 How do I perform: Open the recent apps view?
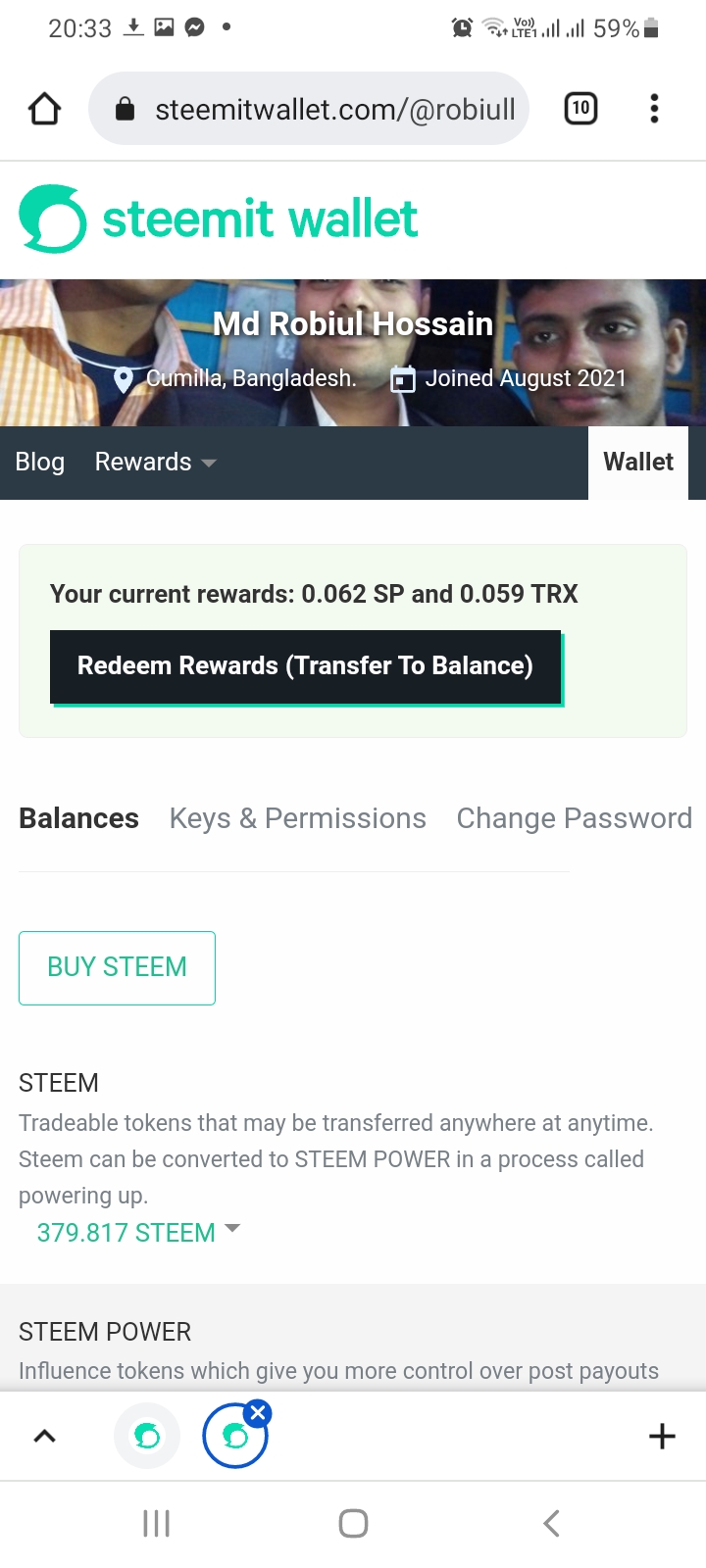pos(156,1523)
